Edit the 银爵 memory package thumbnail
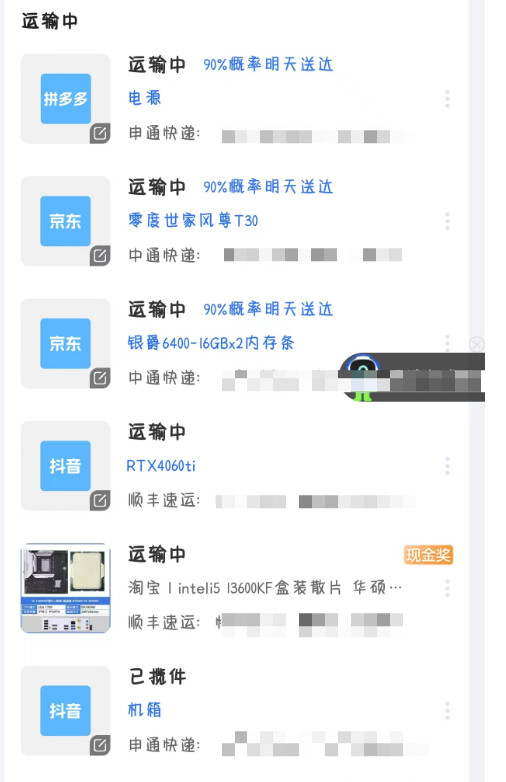The height and width of the screenshot is (782, 506). point(100,378)
